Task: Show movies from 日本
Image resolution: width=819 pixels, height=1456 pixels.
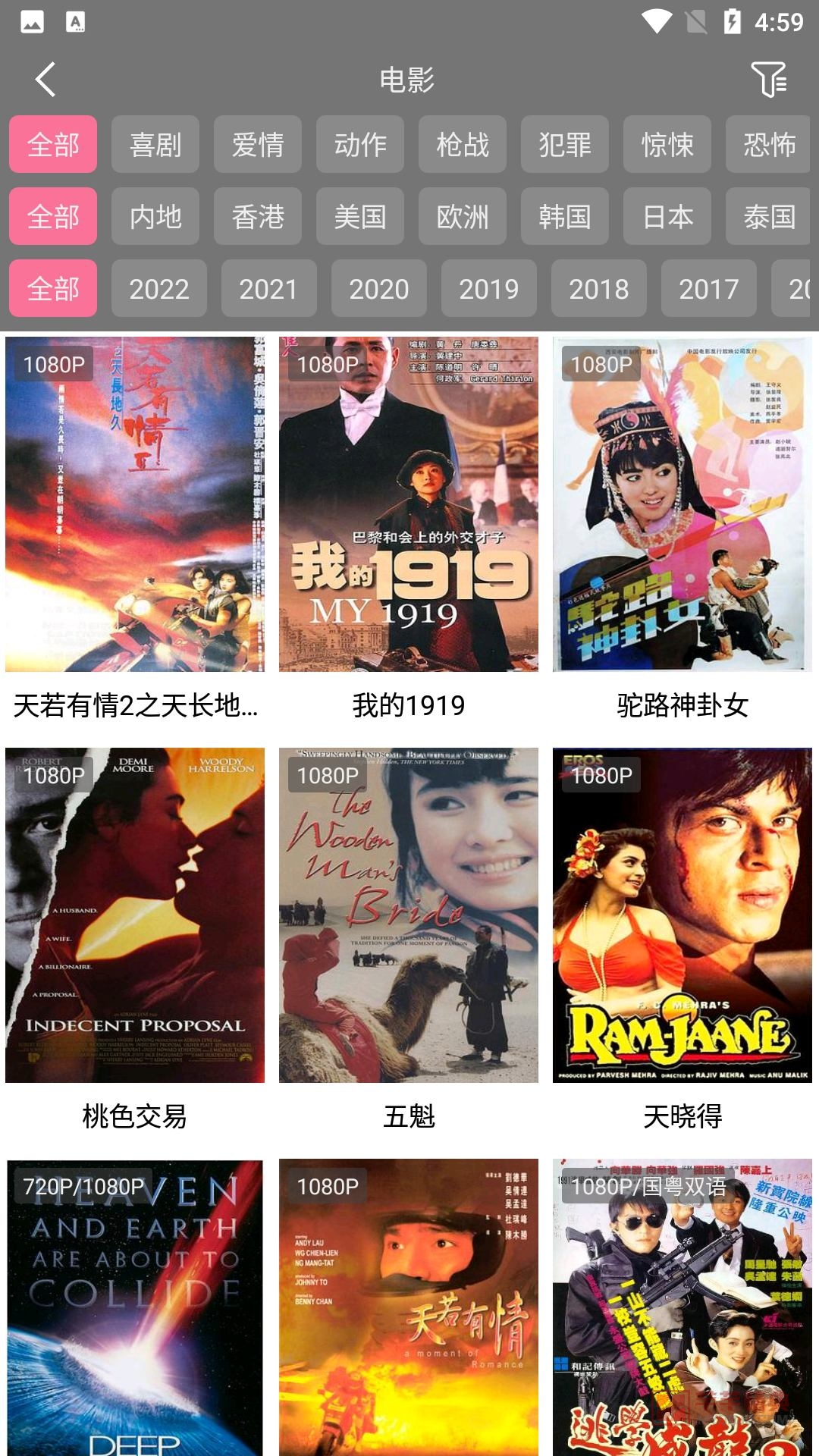Action: [x=667, y=216]
